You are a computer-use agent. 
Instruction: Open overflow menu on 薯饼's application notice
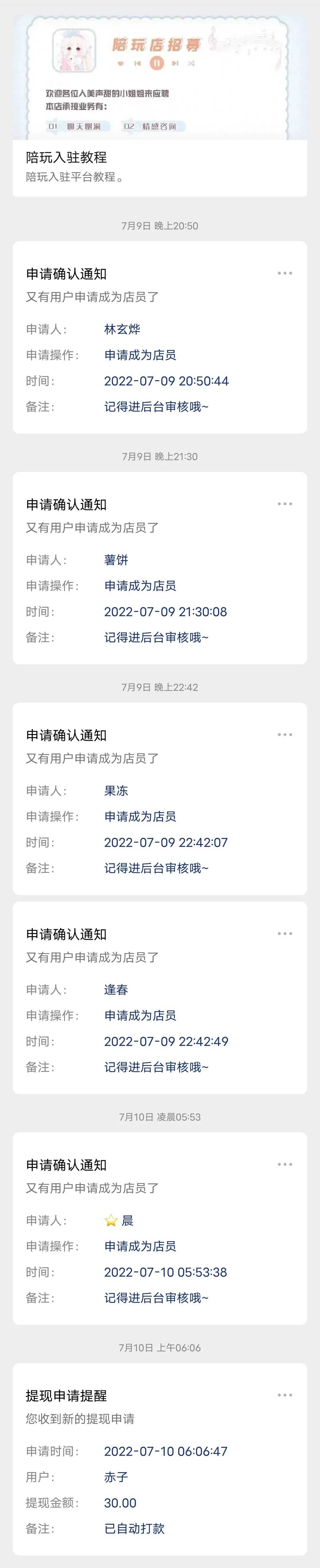tap(285, 504)
